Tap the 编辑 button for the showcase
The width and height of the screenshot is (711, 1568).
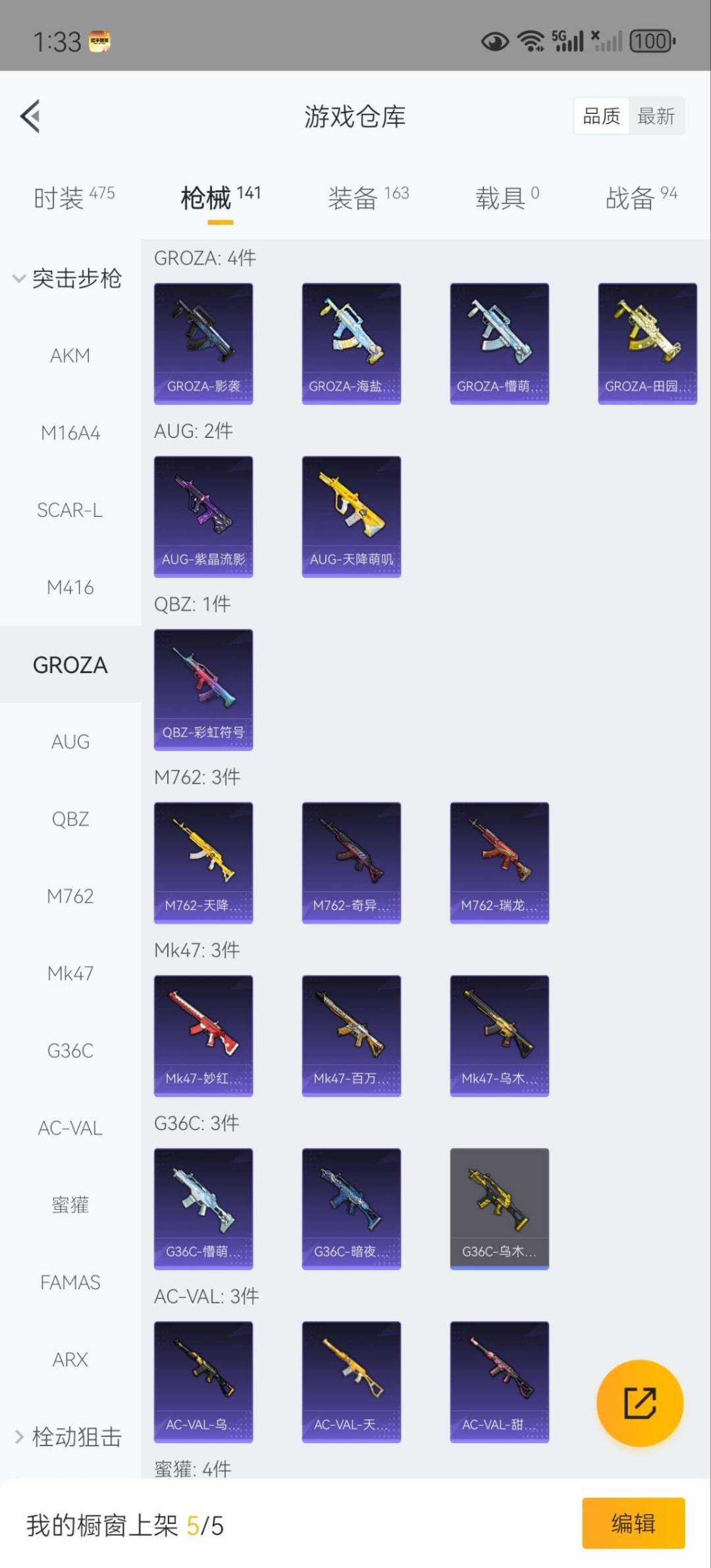(x=633, y=1523)
